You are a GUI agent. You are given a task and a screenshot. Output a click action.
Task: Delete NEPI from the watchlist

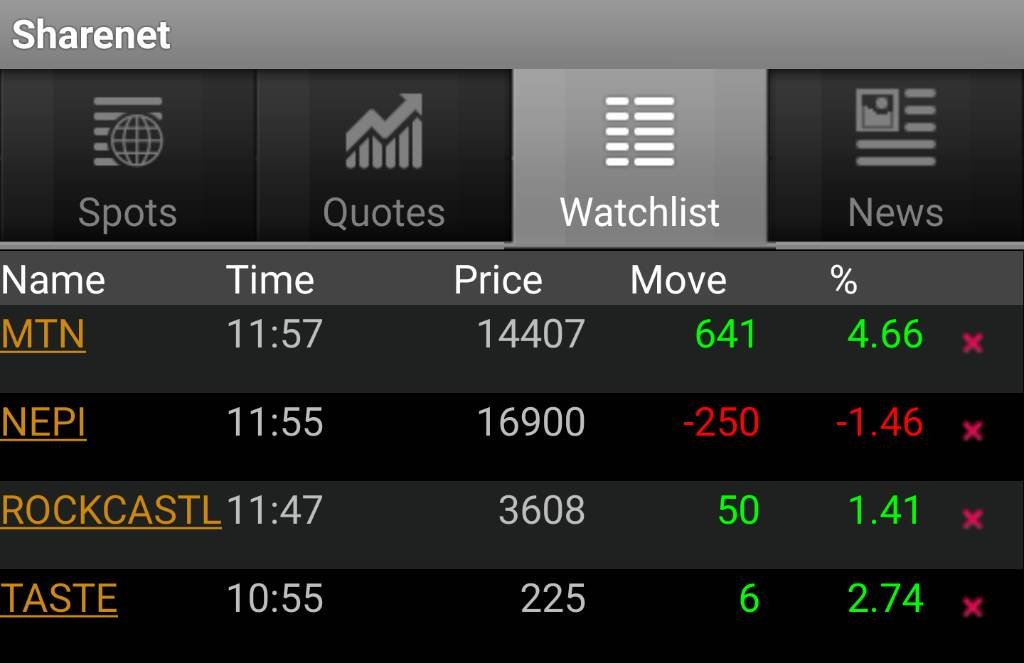click(972, 431)
